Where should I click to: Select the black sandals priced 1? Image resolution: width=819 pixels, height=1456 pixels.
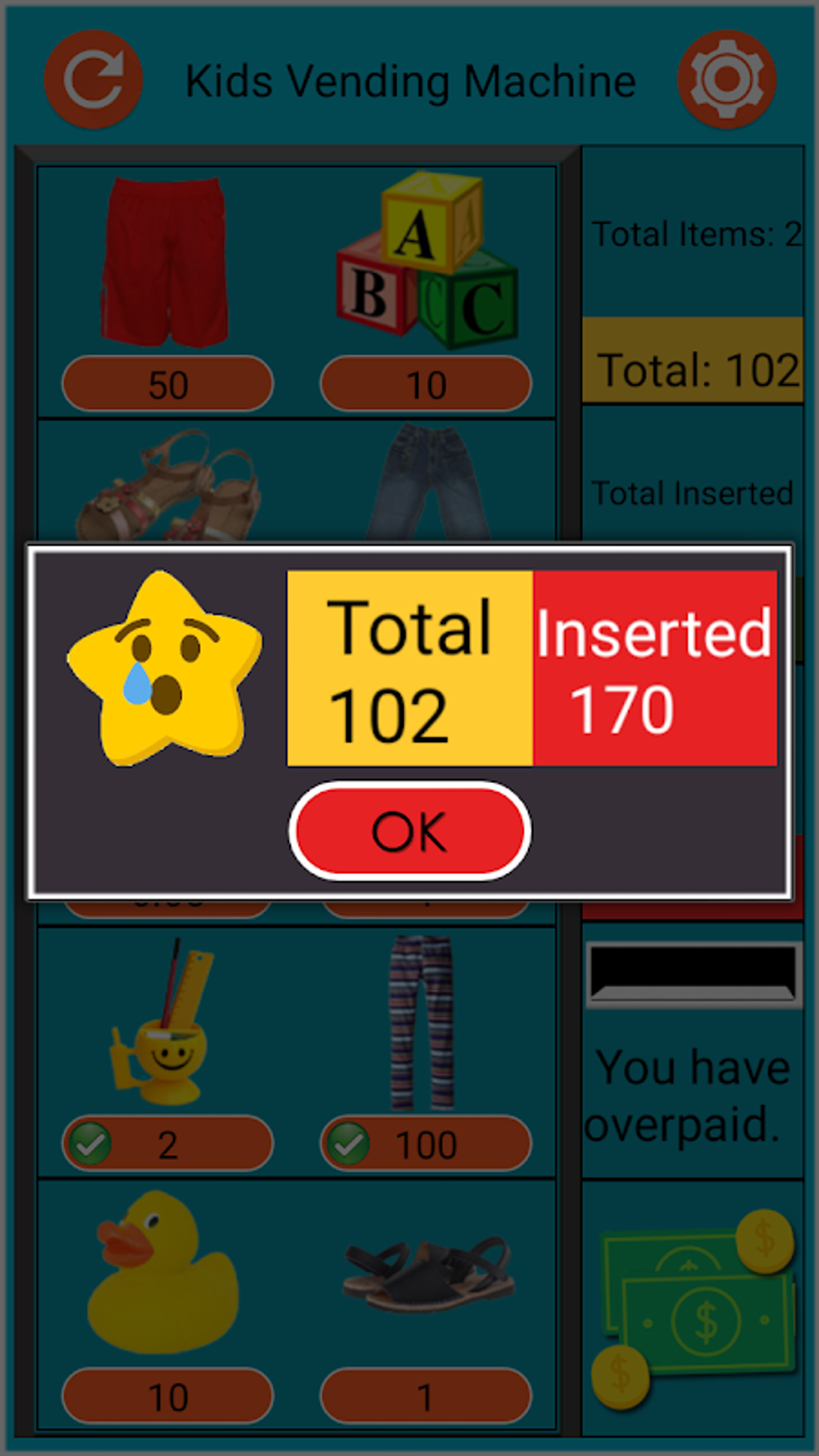(426, 1277)
